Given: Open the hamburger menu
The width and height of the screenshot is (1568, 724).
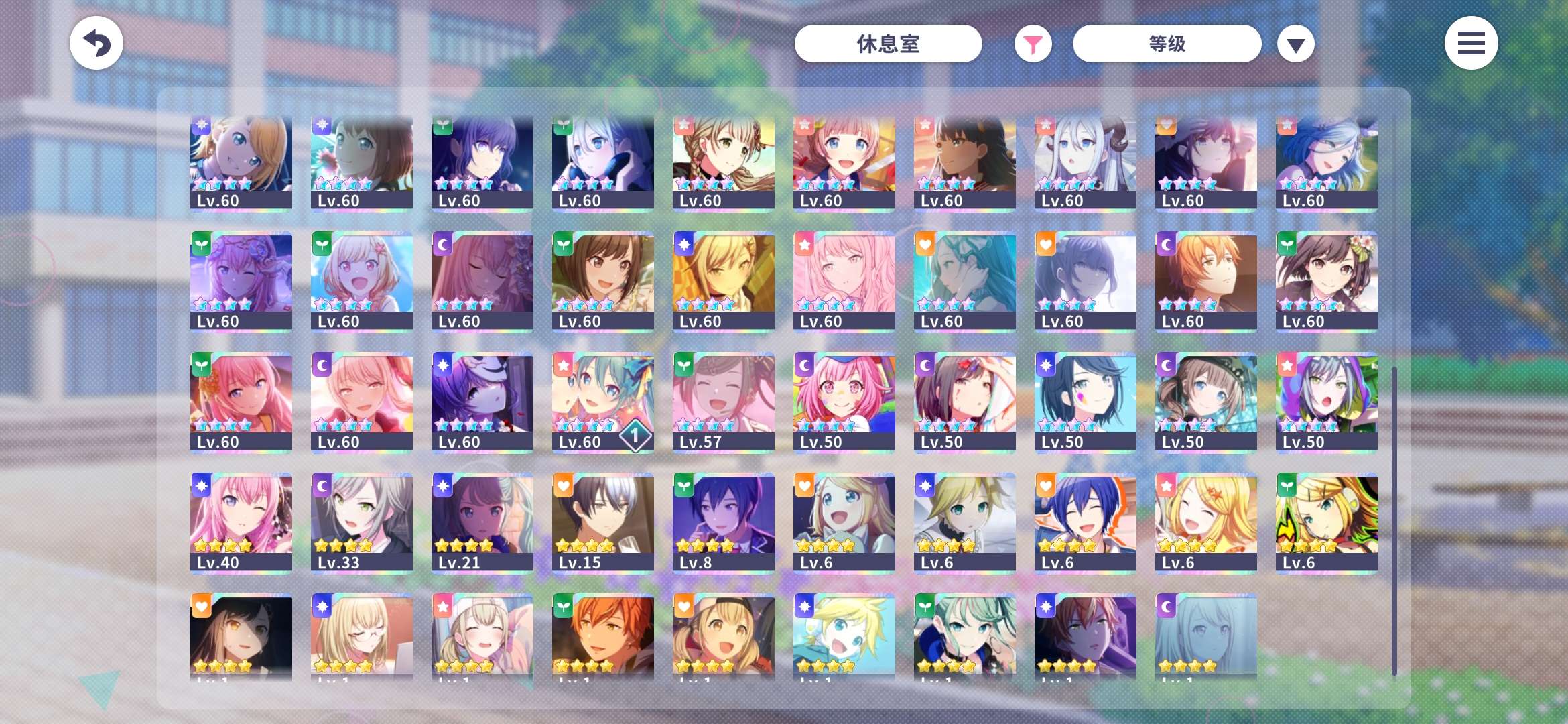Looking at the screenshot, I should click(1471, 44).
